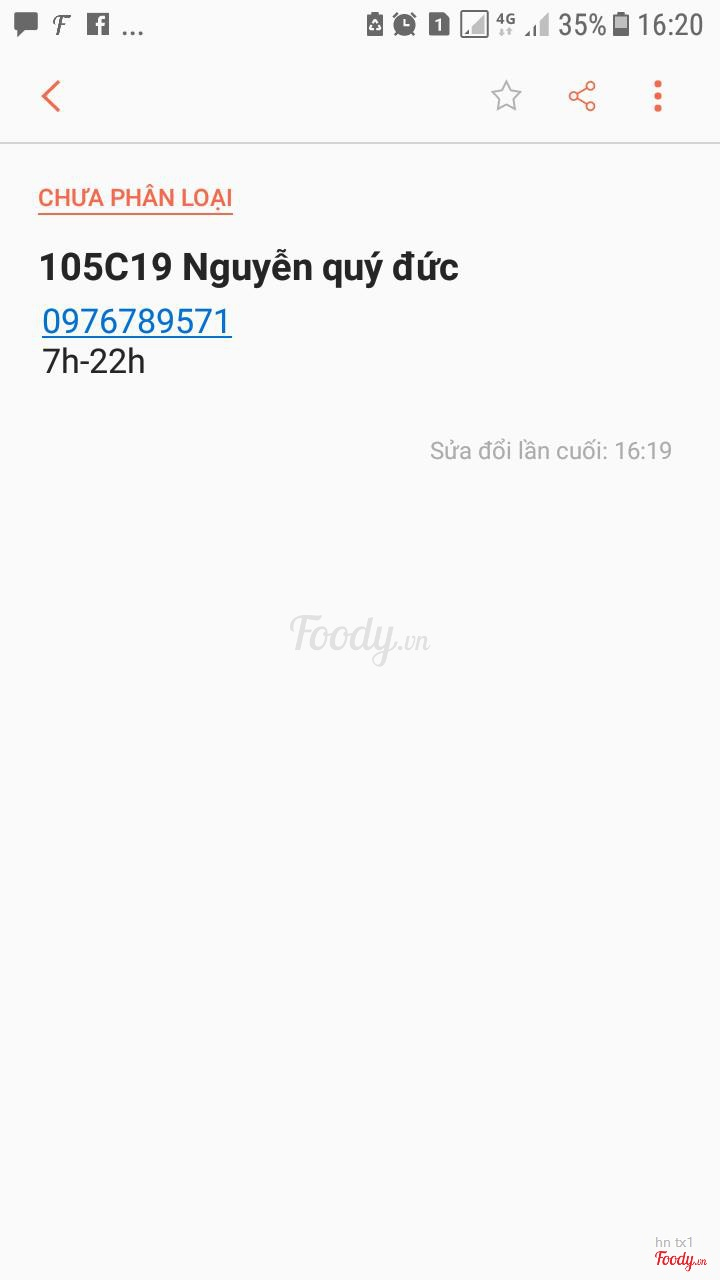Open the three-dot overflow menu

pos(657,97)
